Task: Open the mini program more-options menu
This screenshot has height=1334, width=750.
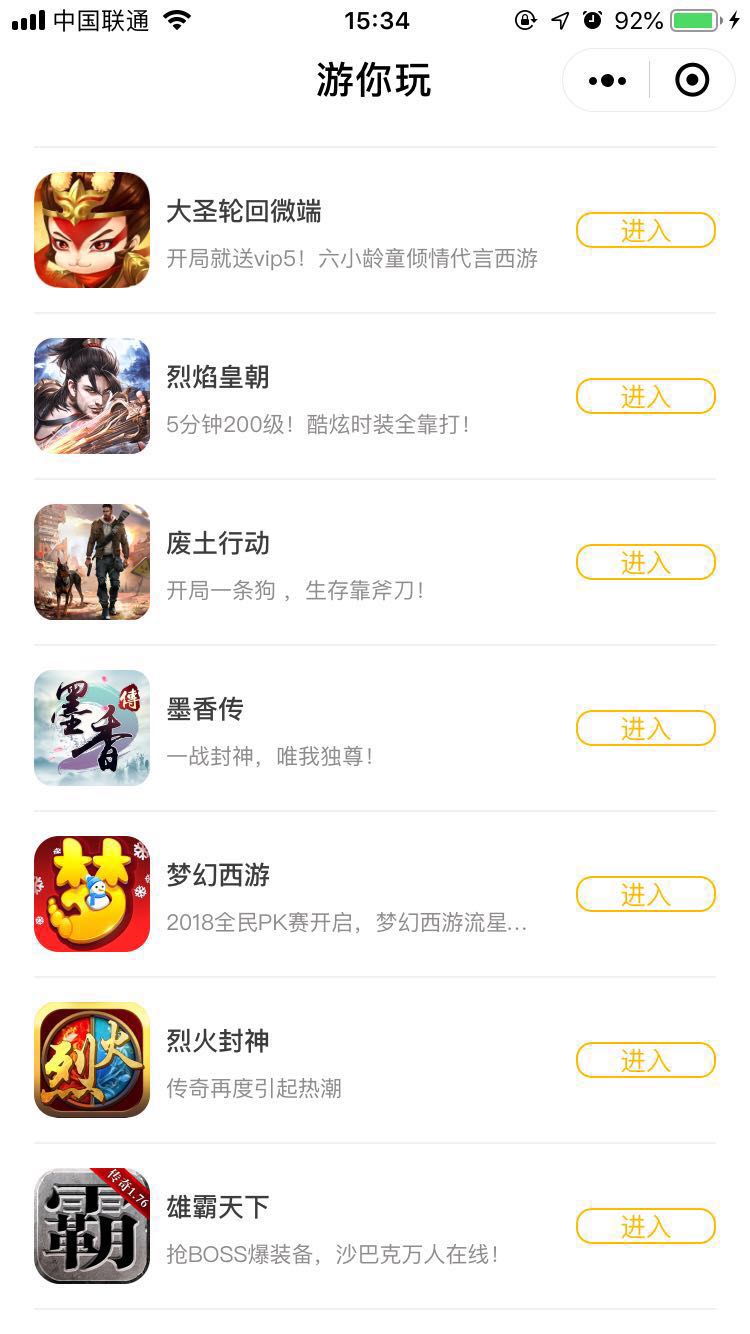Action: point(608,81)
